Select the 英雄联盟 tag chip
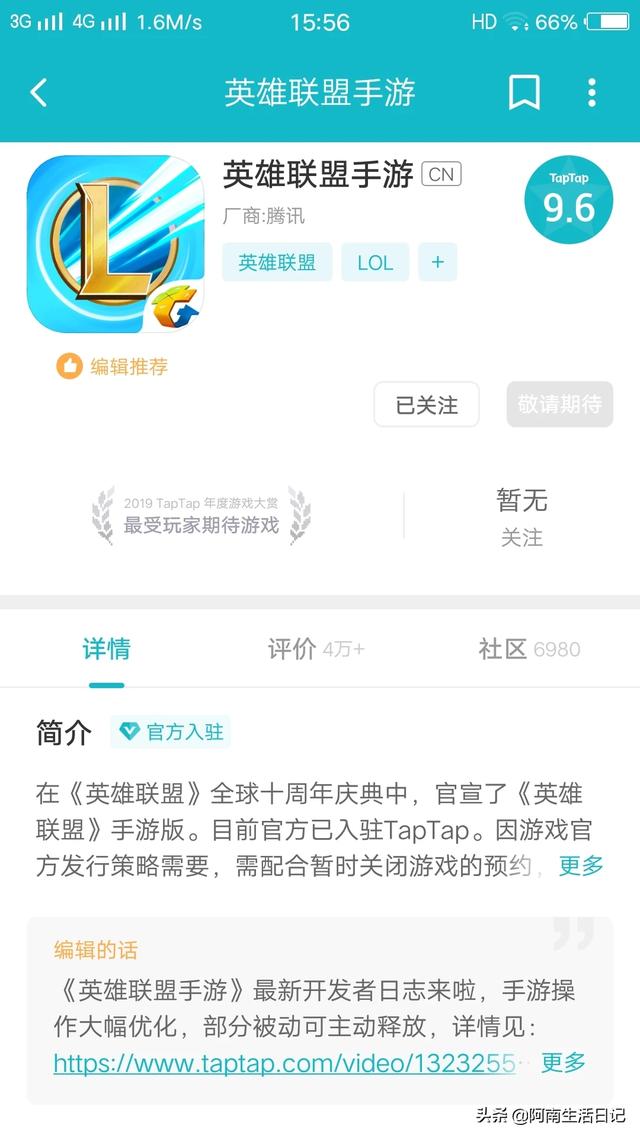The image size is (640, 1138). 277,262
